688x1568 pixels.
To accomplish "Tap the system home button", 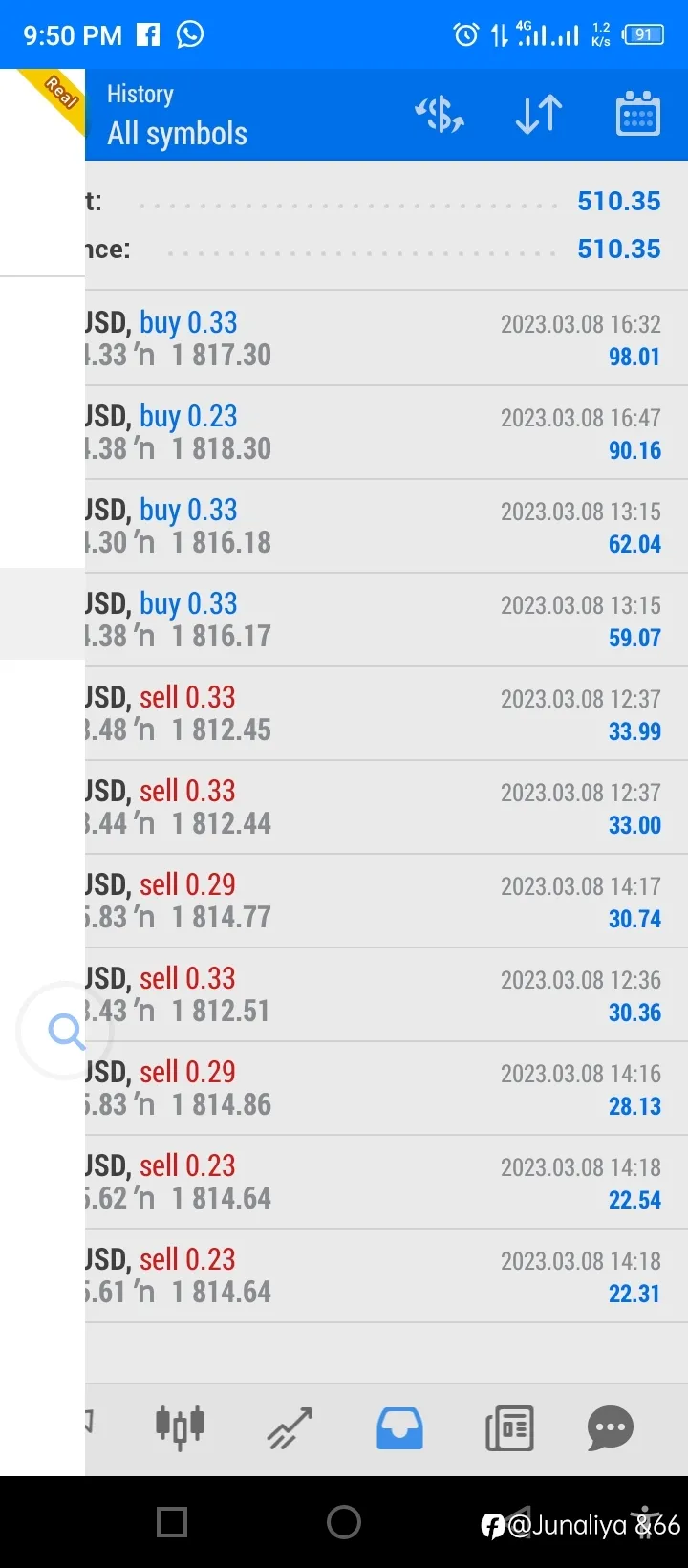I will point(344,1522).
